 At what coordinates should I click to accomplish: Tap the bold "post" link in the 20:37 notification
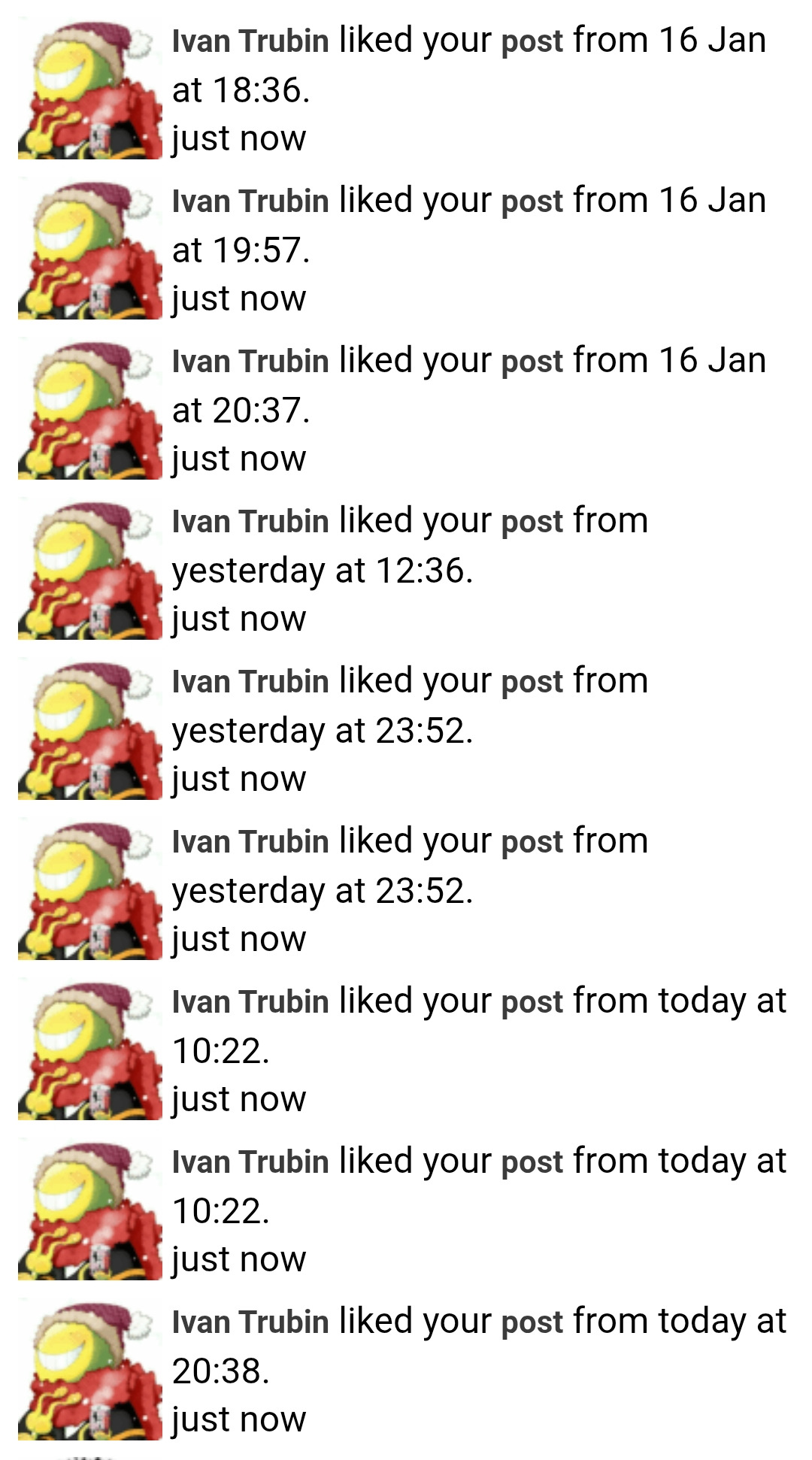[x=532, y=362]
